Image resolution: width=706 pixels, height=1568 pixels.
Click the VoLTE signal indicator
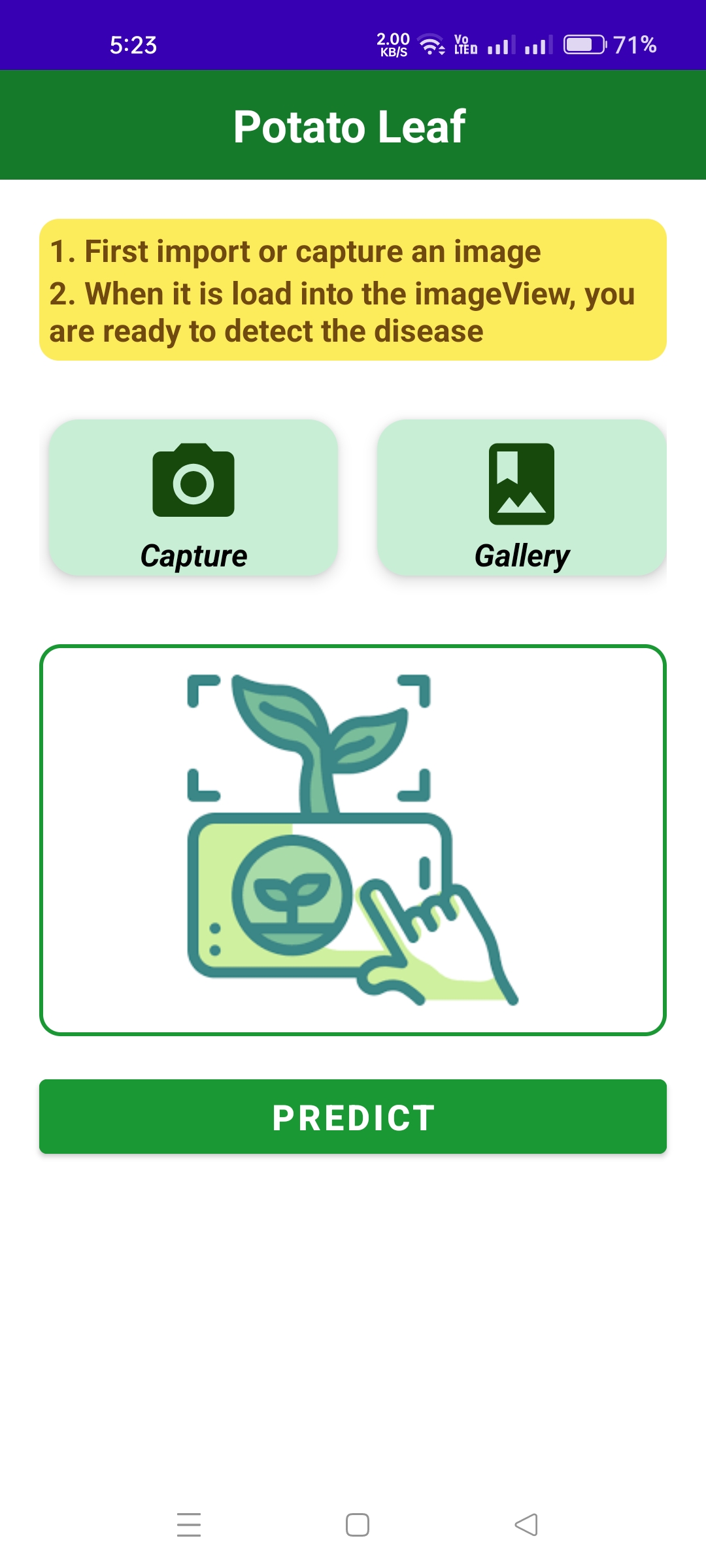[464, 44]
